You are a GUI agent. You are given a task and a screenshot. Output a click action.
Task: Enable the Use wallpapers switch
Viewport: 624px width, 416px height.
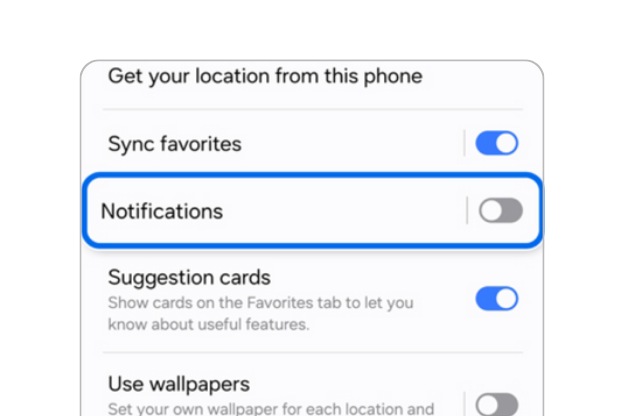click(x=497, y=404)
